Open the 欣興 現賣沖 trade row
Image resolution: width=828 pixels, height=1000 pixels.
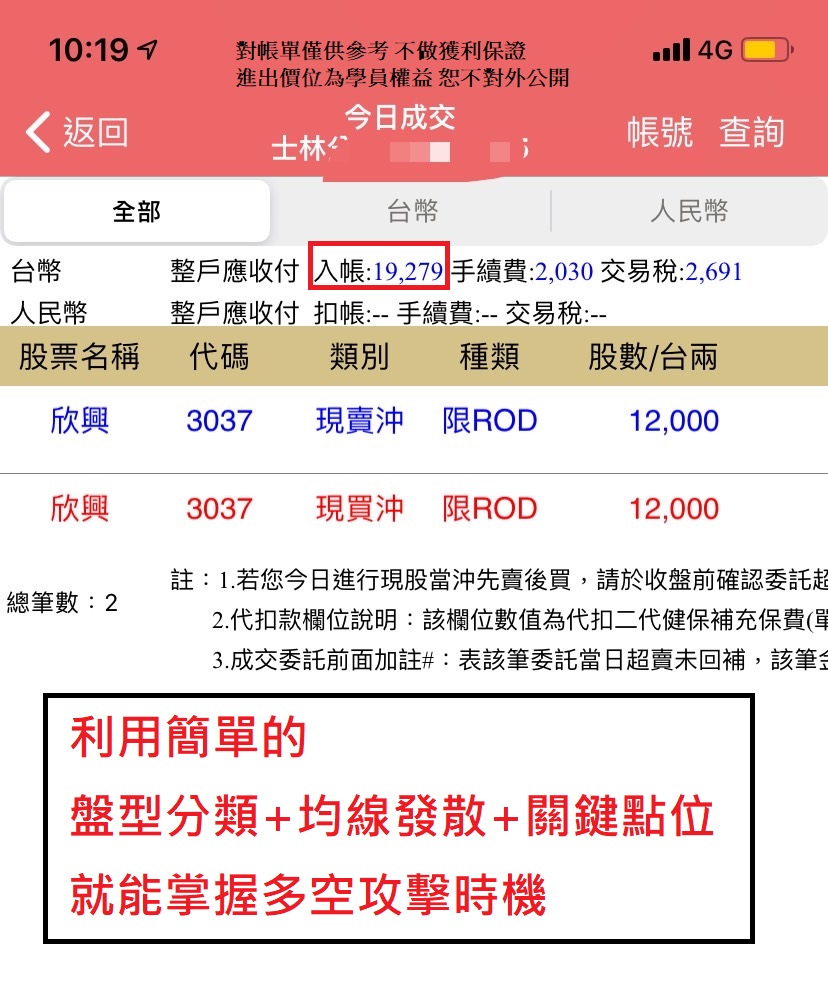[414, 422]
